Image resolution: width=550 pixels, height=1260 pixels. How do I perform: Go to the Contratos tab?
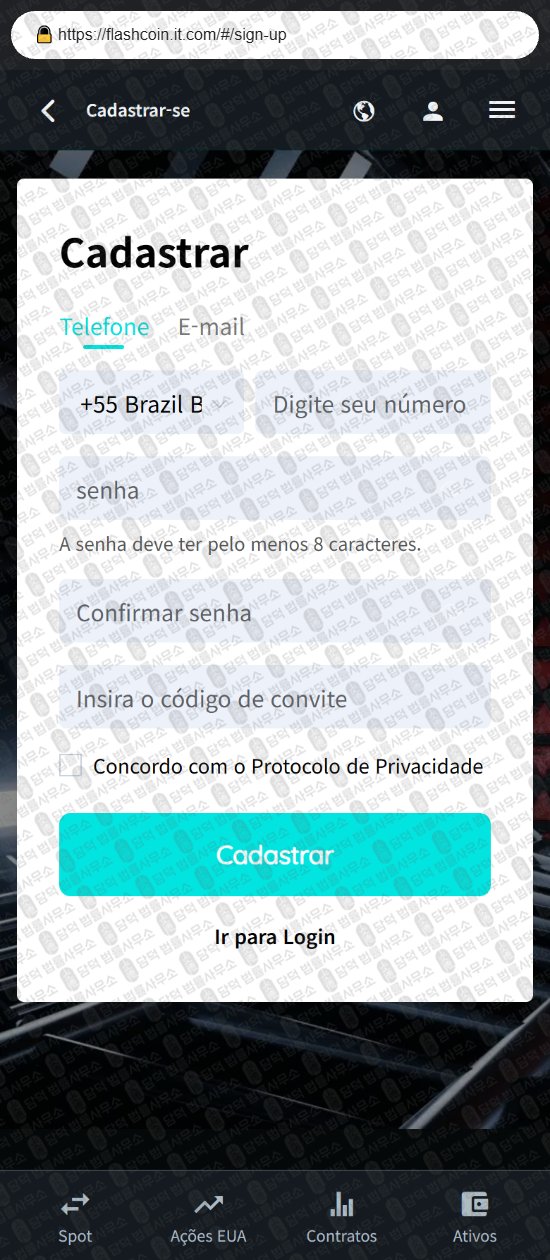342,1217
